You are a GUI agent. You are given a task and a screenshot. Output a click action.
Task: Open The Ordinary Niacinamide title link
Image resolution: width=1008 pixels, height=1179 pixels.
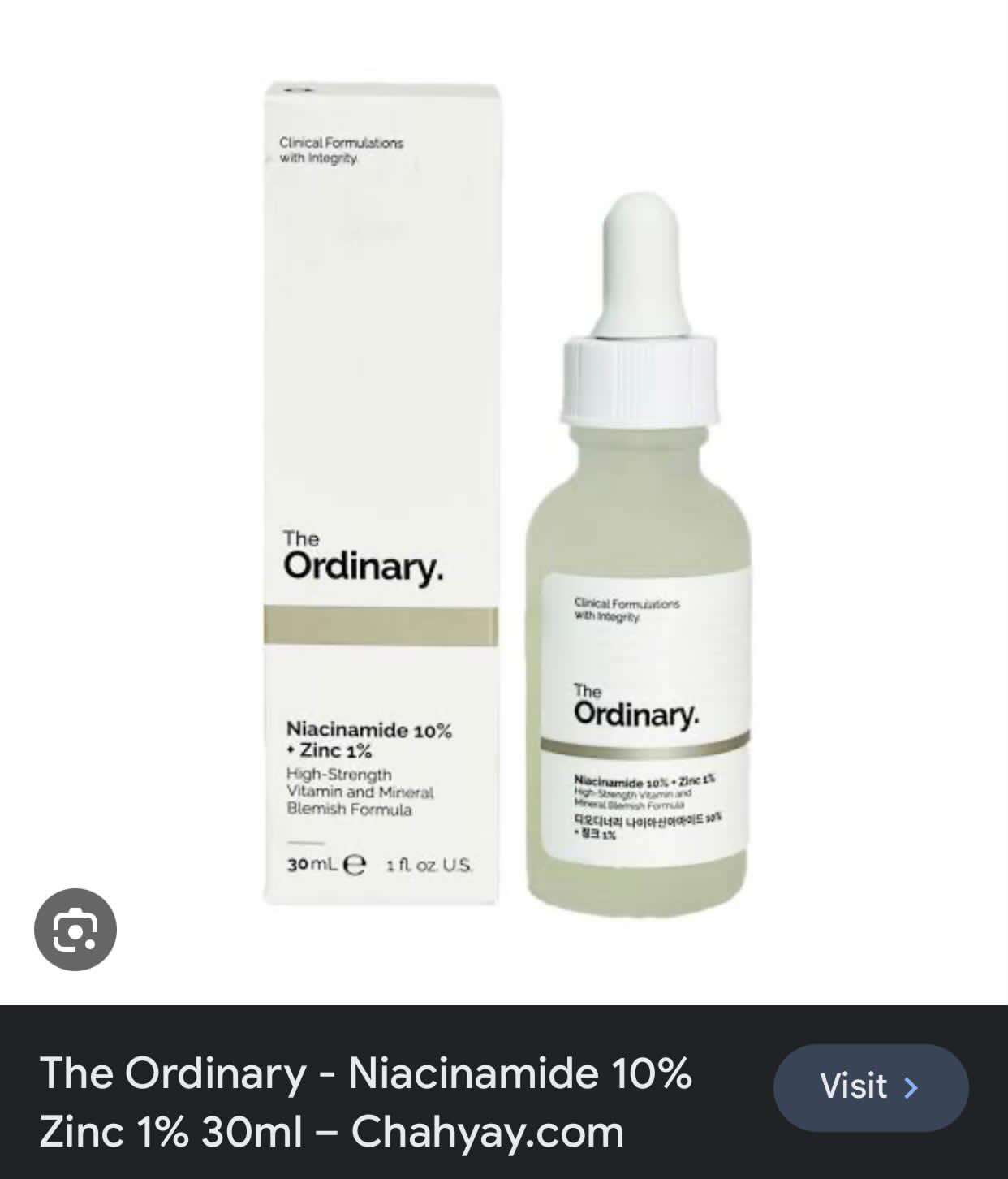(x=365, y=1102)
